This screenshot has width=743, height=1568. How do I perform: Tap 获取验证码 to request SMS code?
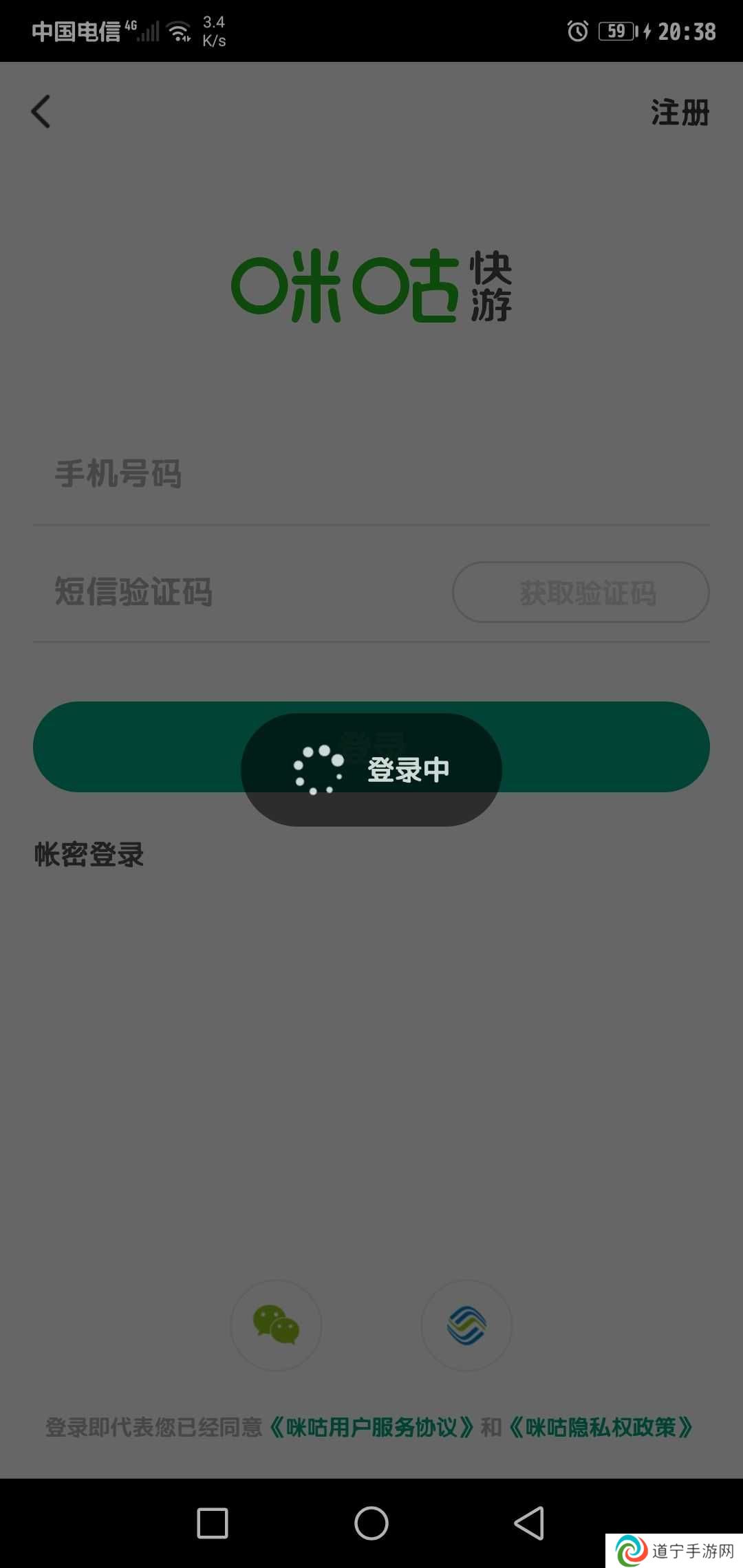(581, 592)
